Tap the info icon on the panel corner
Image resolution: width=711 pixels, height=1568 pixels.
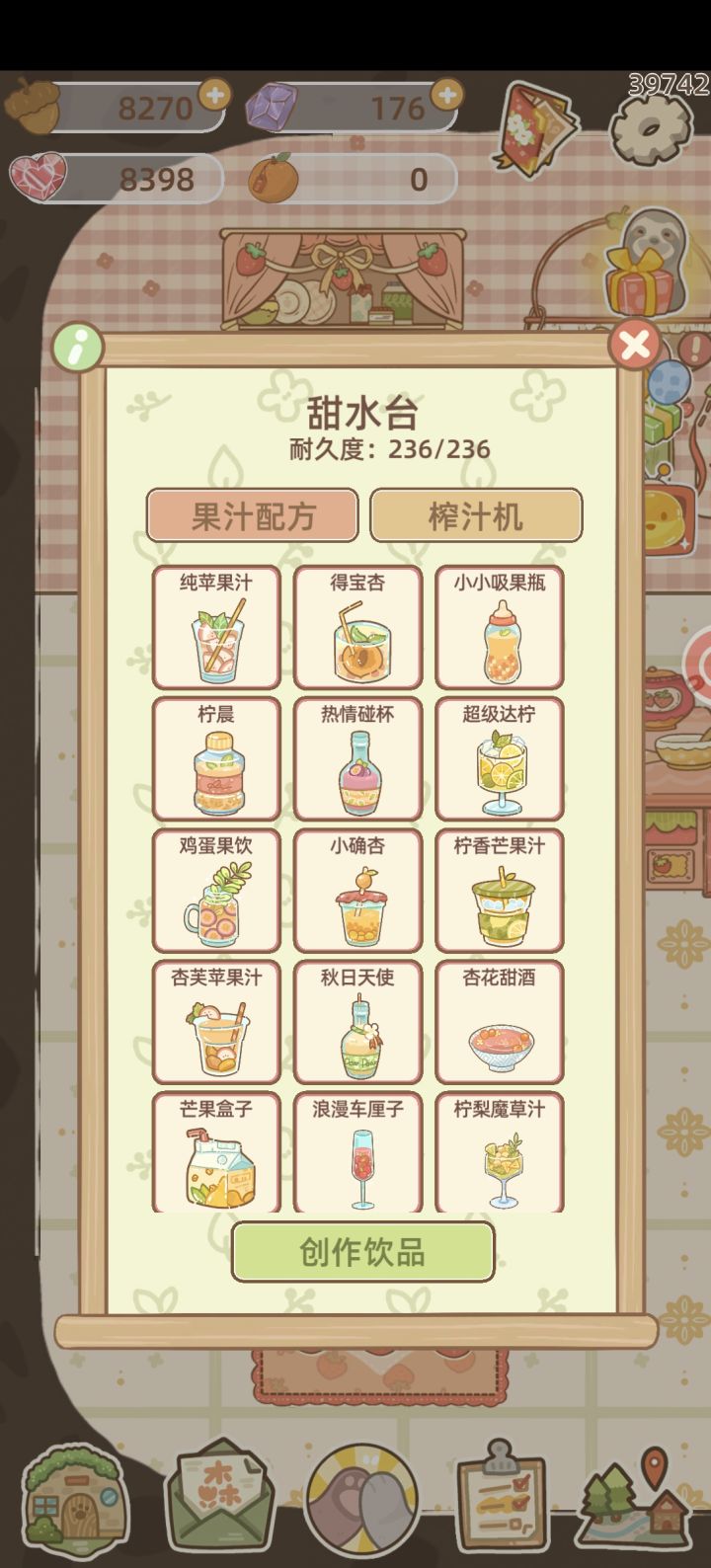pyautogui.click(x=75, y=346)
